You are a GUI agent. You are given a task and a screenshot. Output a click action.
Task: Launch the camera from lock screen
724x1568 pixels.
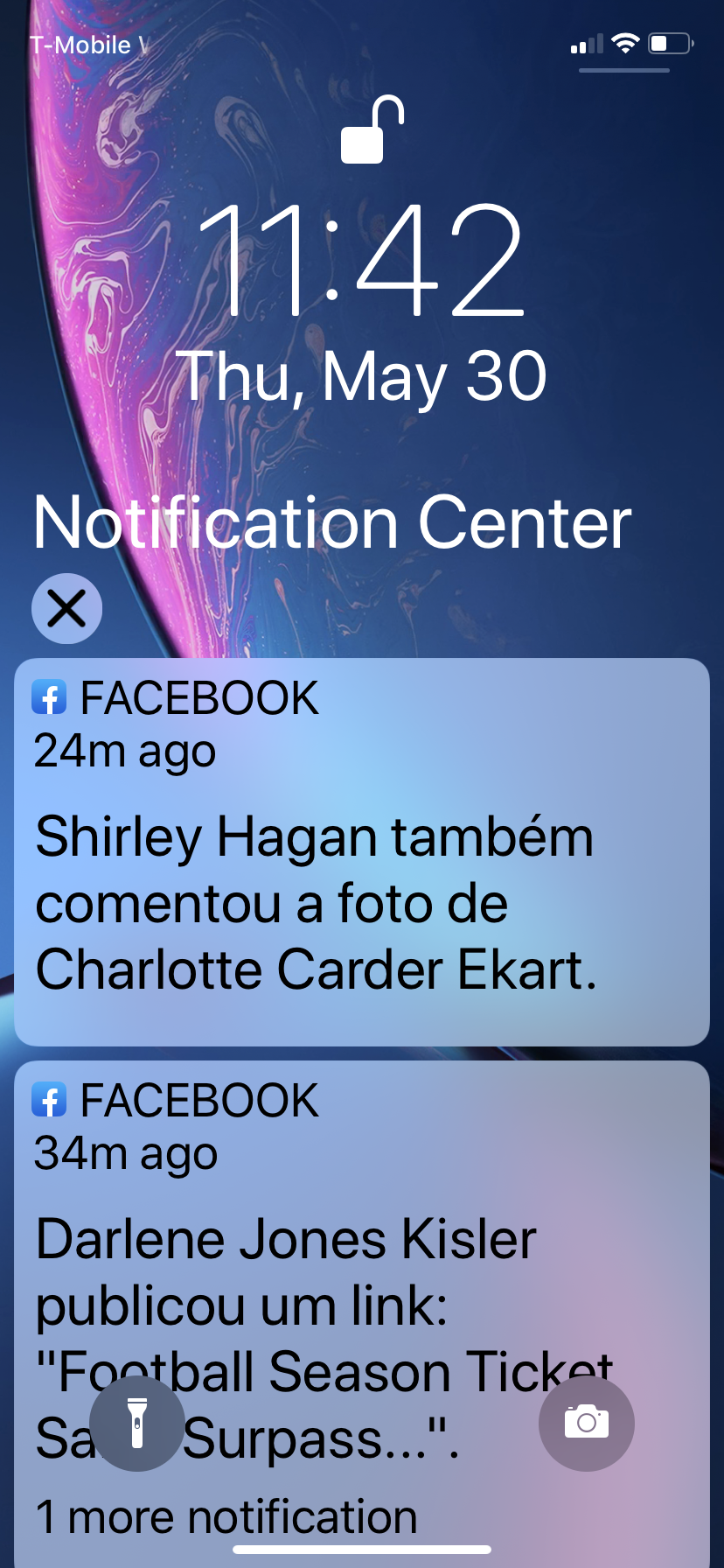[x=586, y=1423]
